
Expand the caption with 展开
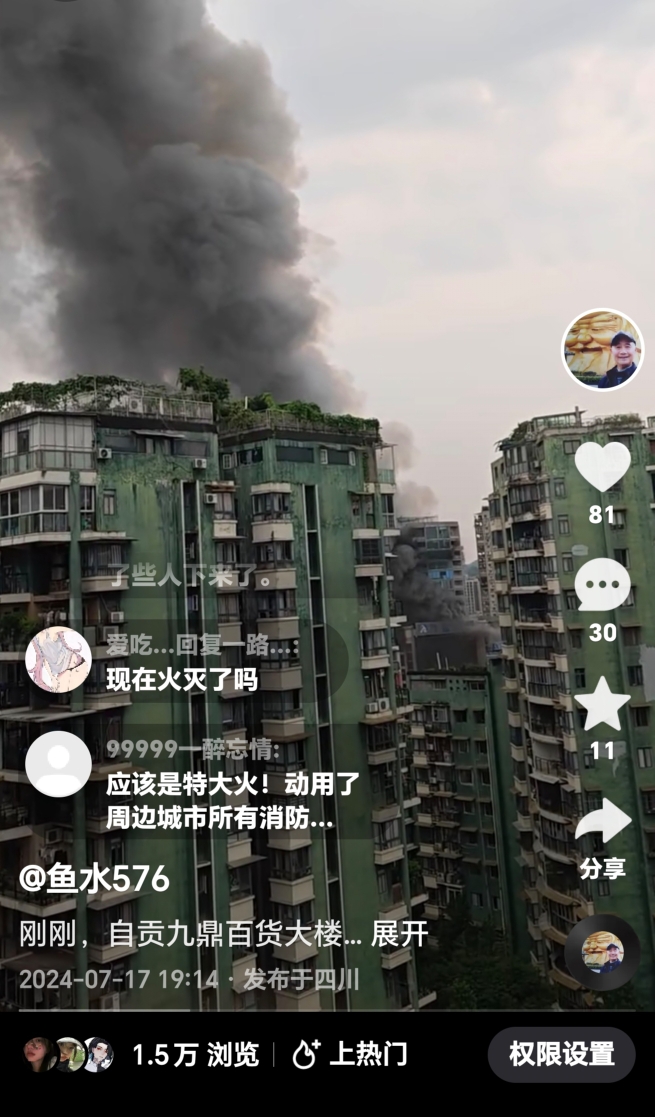pos(399,934)
